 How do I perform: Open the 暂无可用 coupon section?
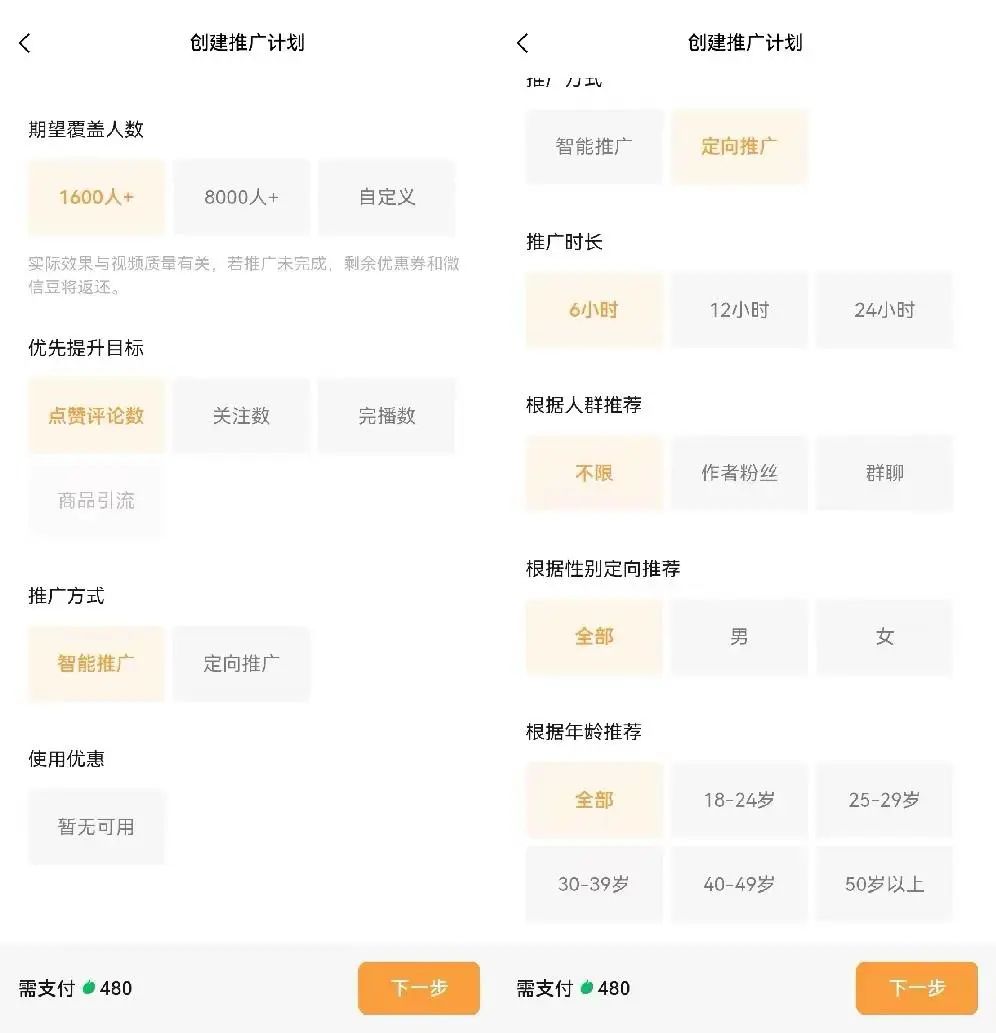click(96, 826)
